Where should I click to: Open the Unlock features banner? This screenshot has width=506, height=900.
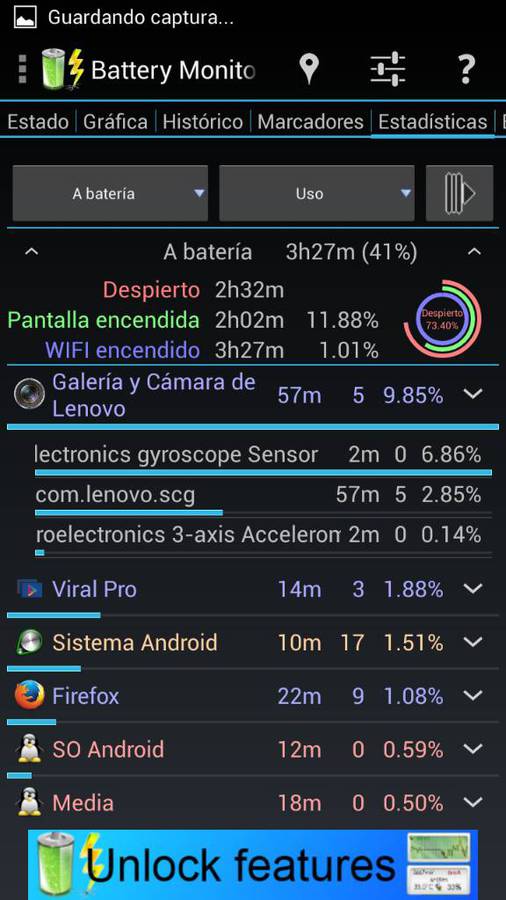tap(253, 864)
